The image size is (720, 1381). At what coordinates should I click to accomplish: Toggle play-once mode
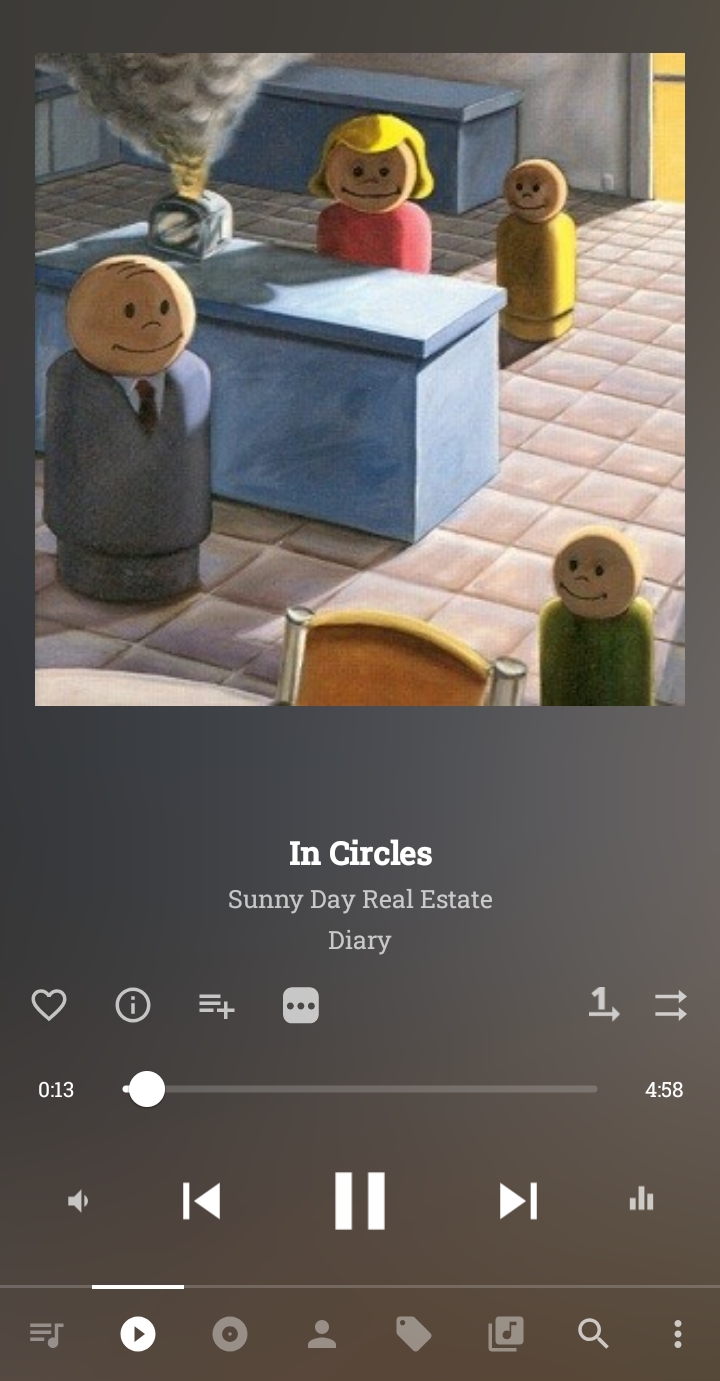click(603, 1005)
